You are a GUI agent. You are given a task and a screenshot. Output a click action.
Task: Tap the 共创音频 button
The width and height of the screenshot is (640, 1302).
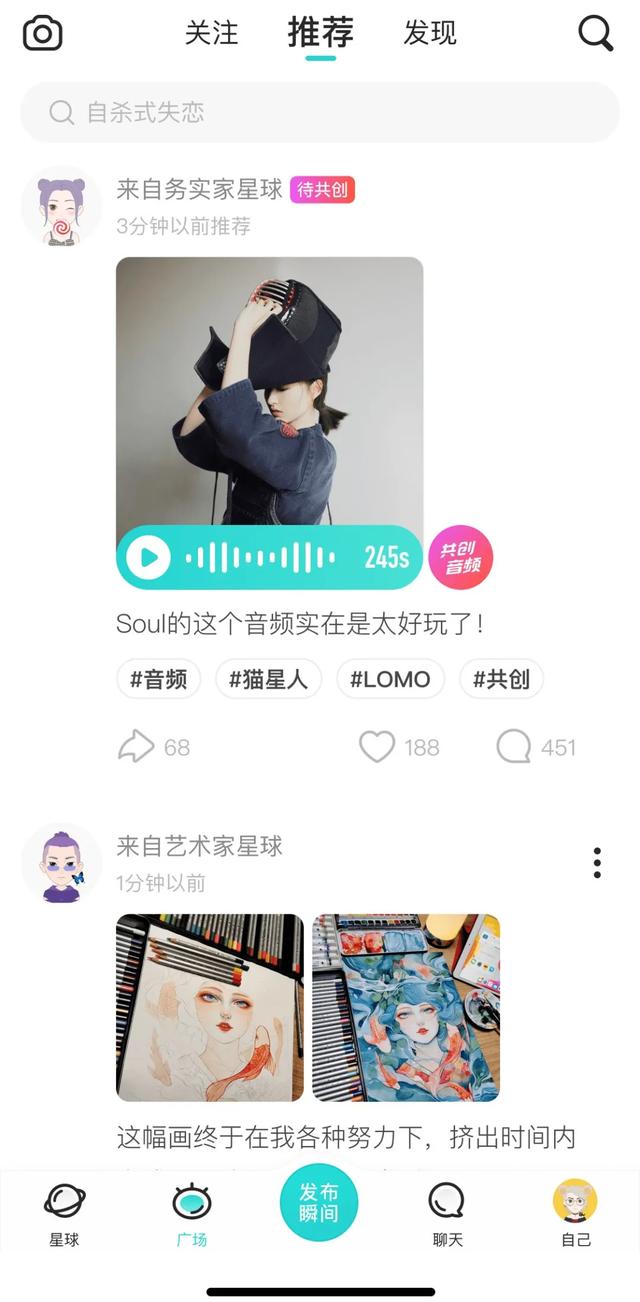(x=461, y=558)
